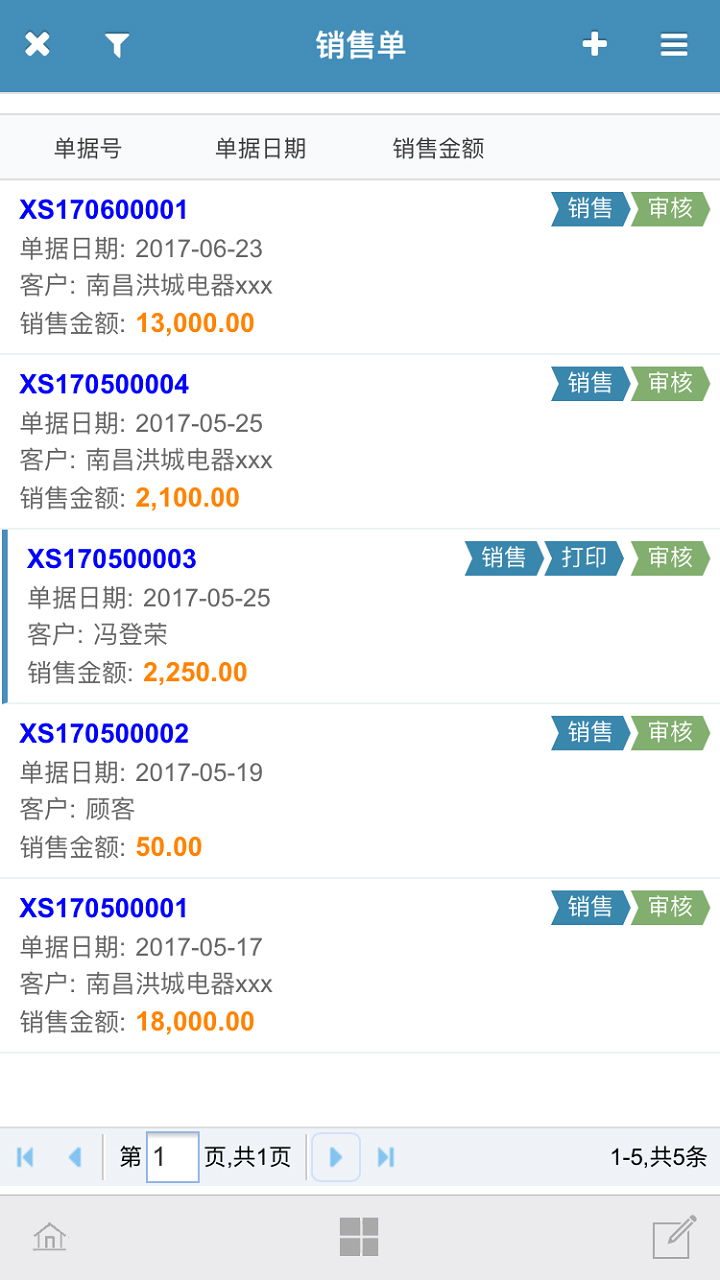Open order XS170600001
Viewport: 720px width, 1280px height.
pyautogui.click(x=104, y=210)
